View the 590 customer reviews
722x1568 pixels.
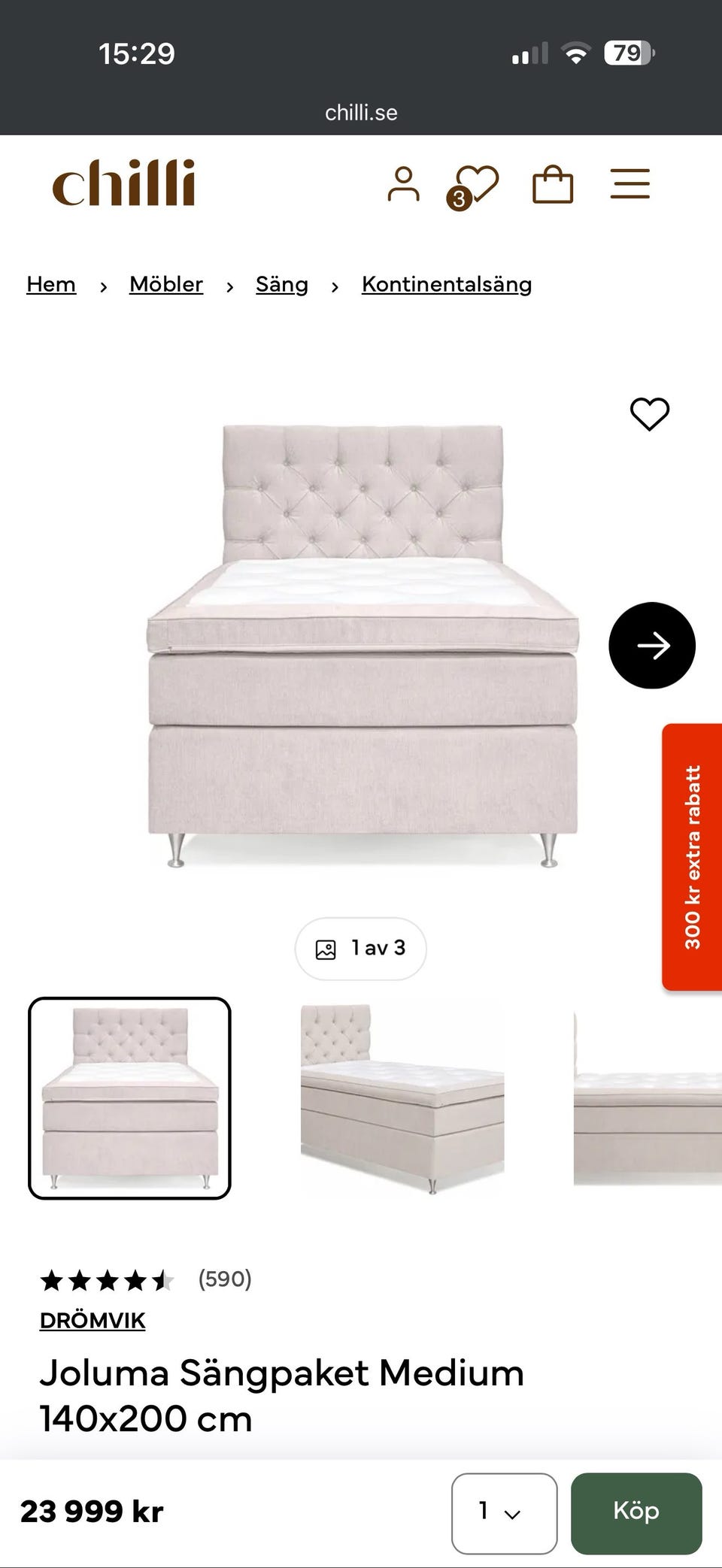coord(224,1279)
